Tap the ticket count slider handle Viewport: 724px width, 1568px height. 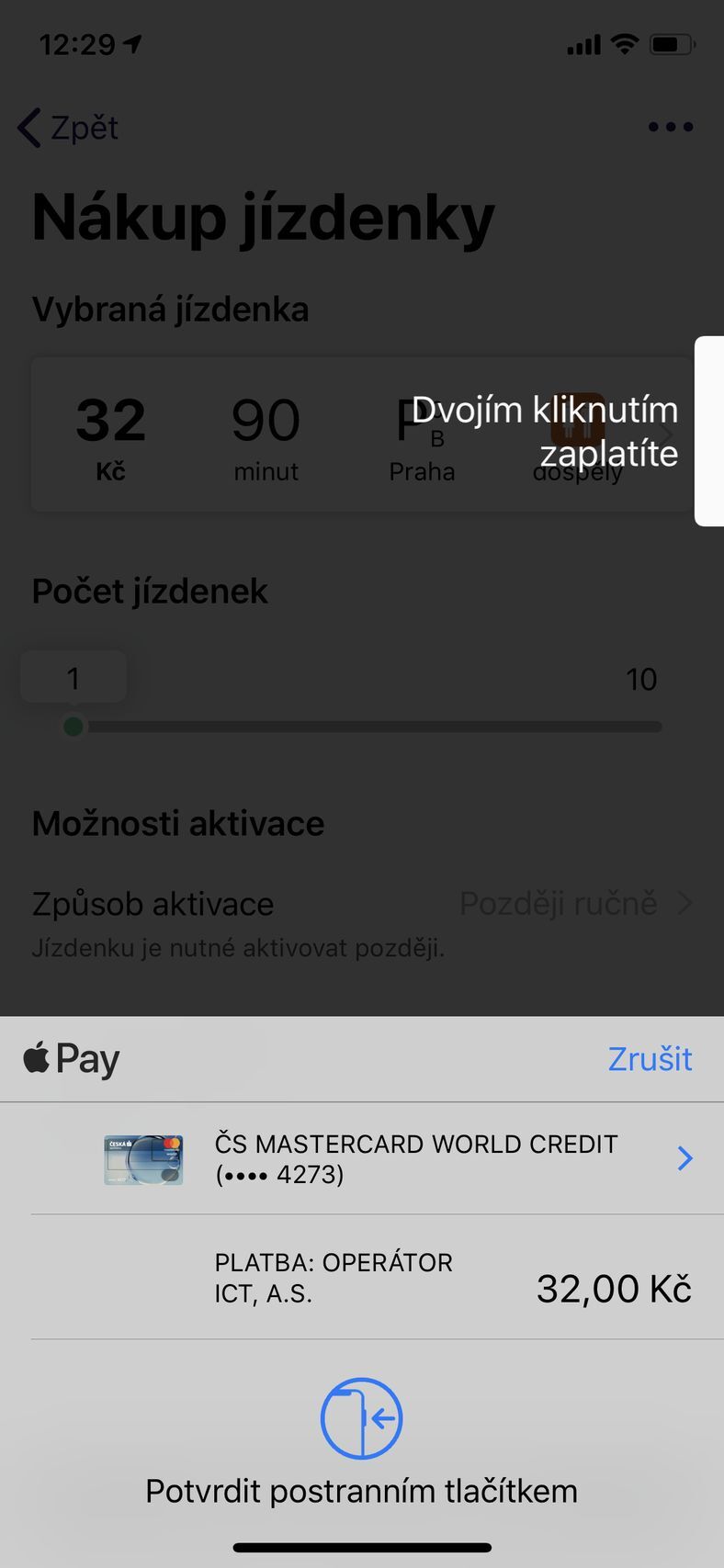[73, 727]
